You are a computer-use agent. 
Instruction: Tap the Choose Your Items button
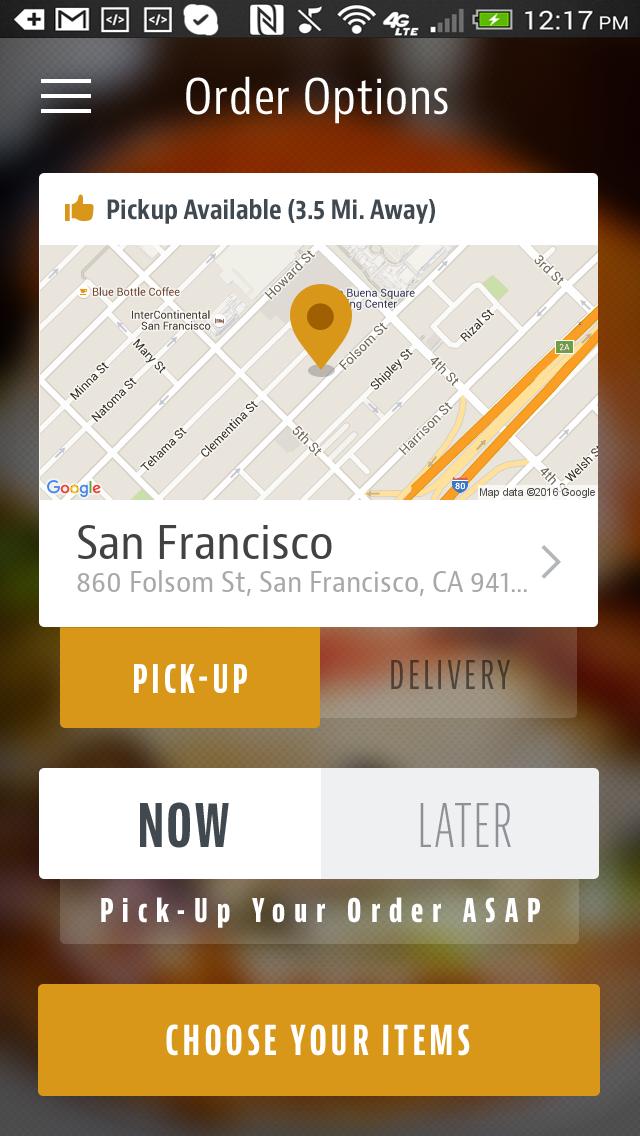318,1040
